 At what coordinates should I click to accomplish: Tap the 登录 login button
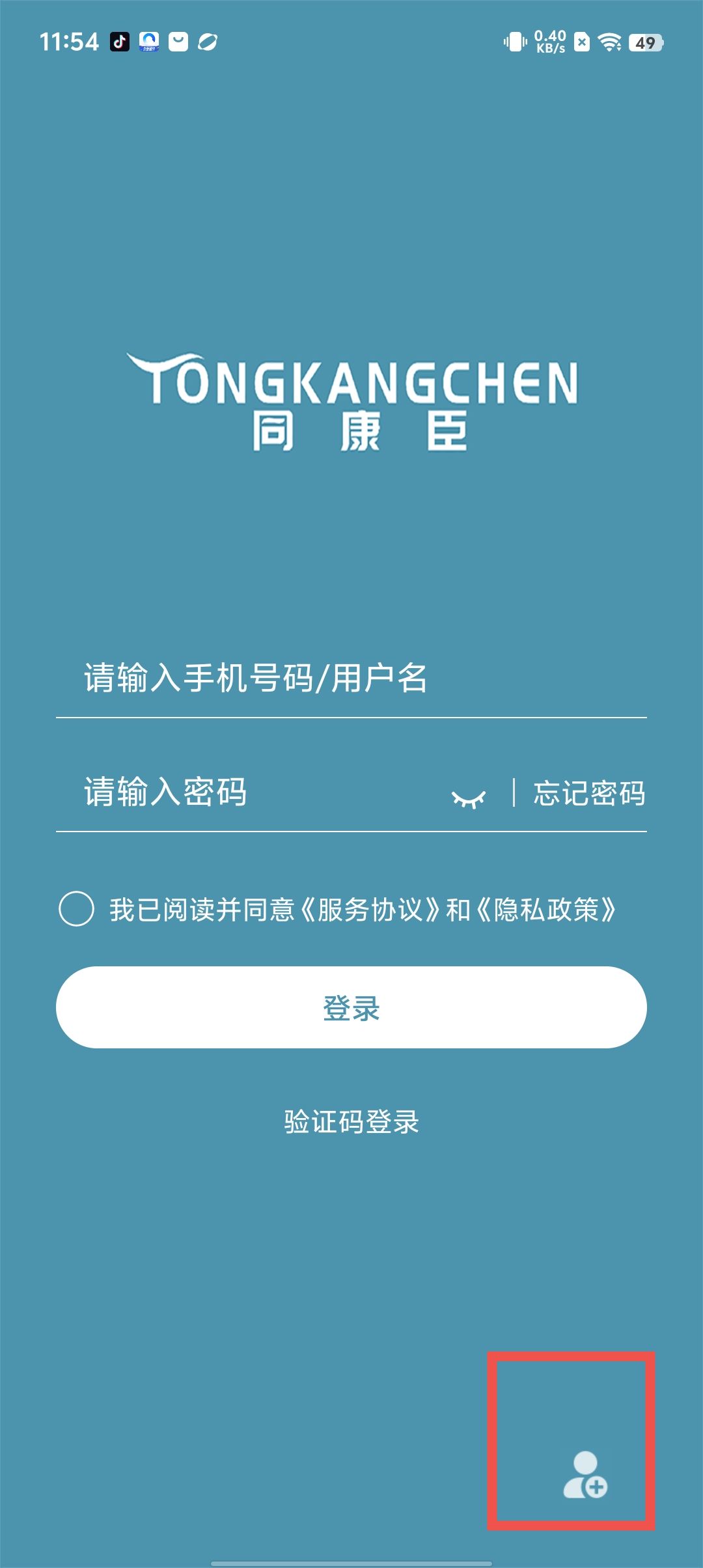click(x=351, y=1007)
